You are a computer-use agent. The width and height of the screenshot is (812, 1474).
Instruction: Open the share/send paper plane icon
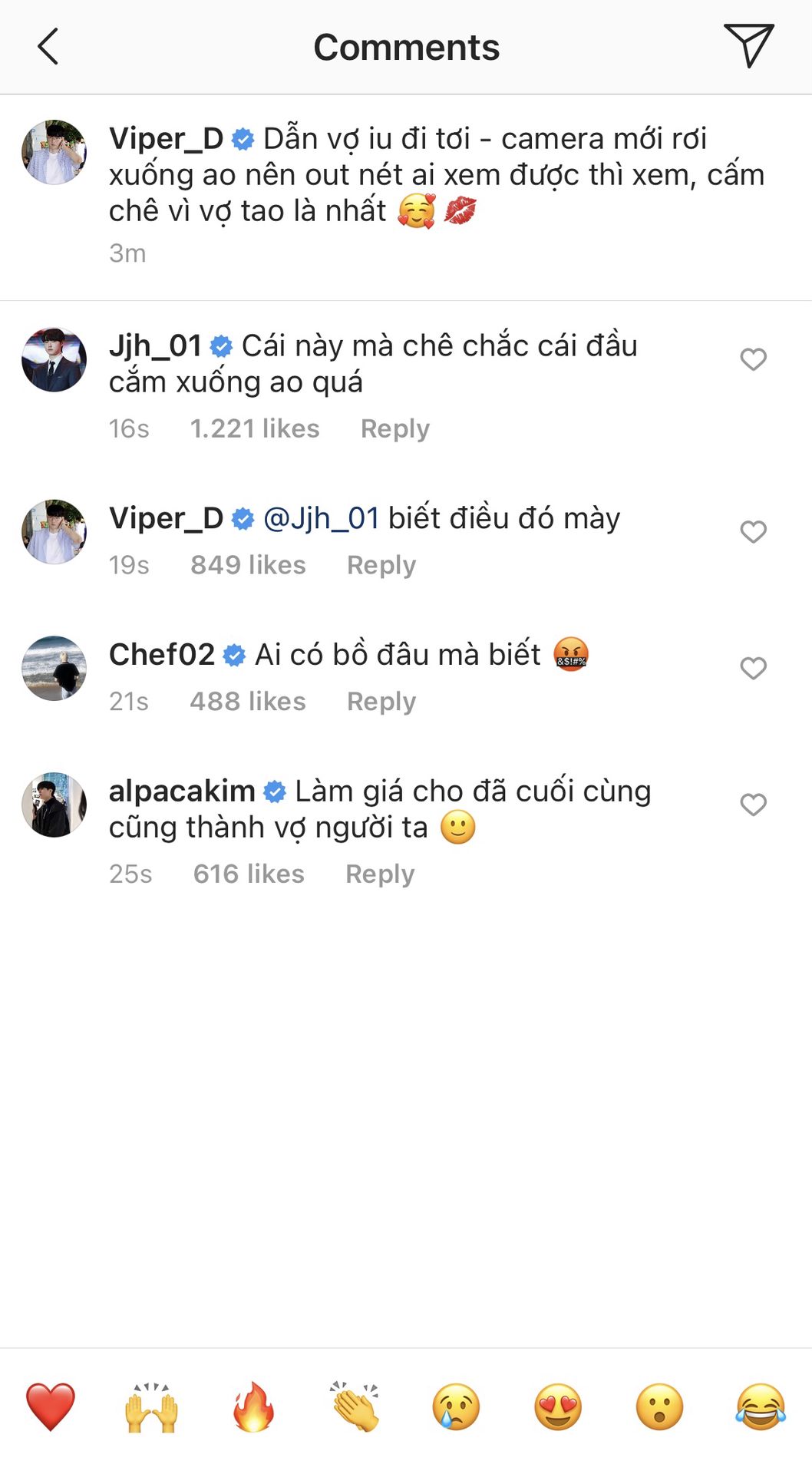tap(748, 45)
